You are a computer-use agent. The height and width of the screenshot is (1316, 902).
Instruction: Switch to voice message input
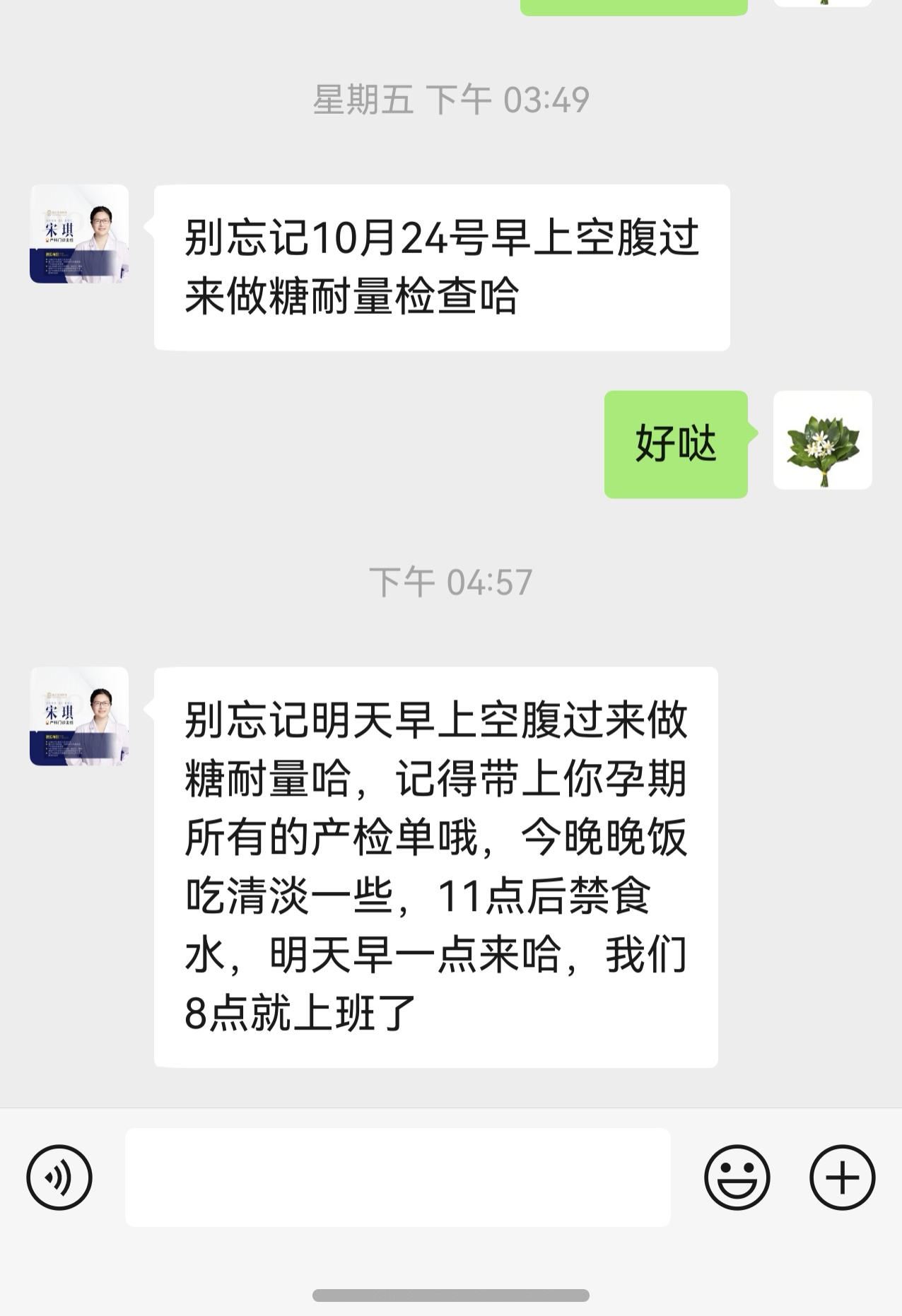[x=59, y=1177]
